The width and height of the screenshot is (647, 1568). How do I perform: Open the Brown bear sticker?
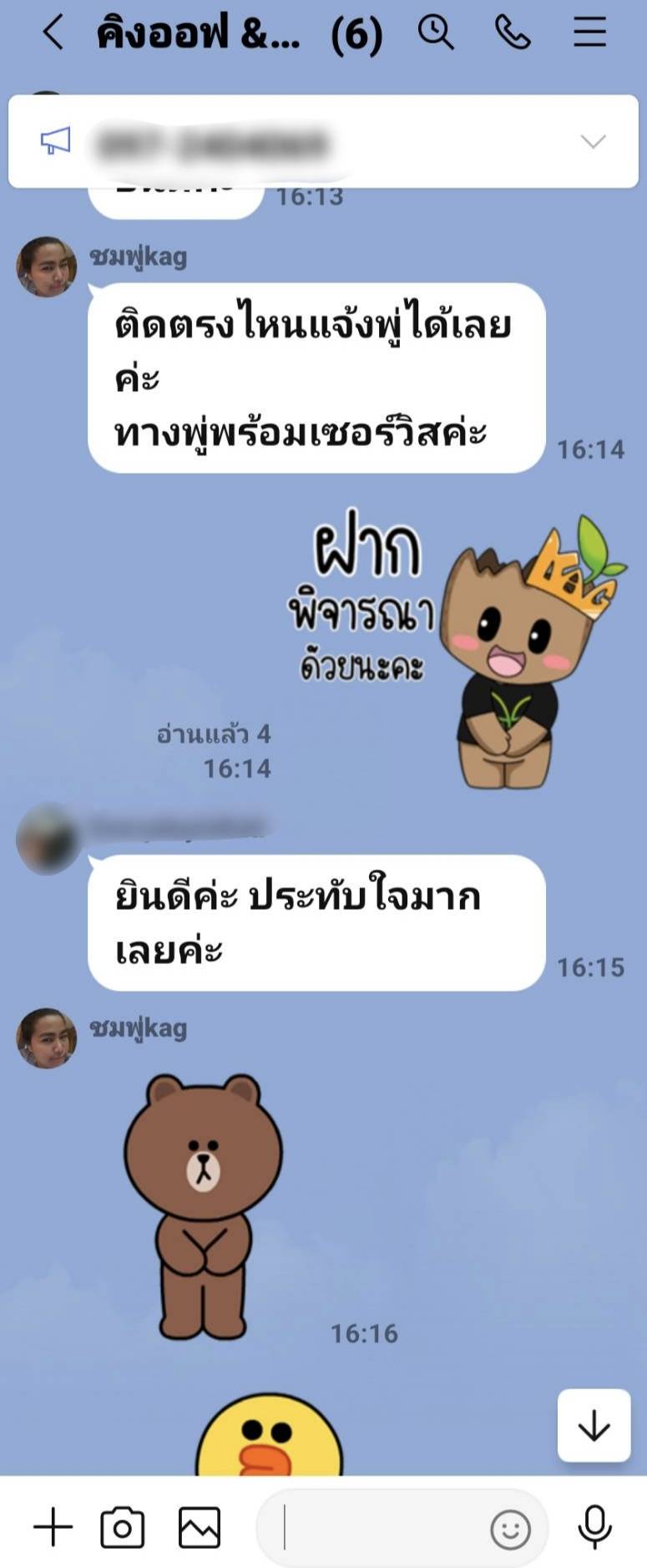pos(203,1205)
